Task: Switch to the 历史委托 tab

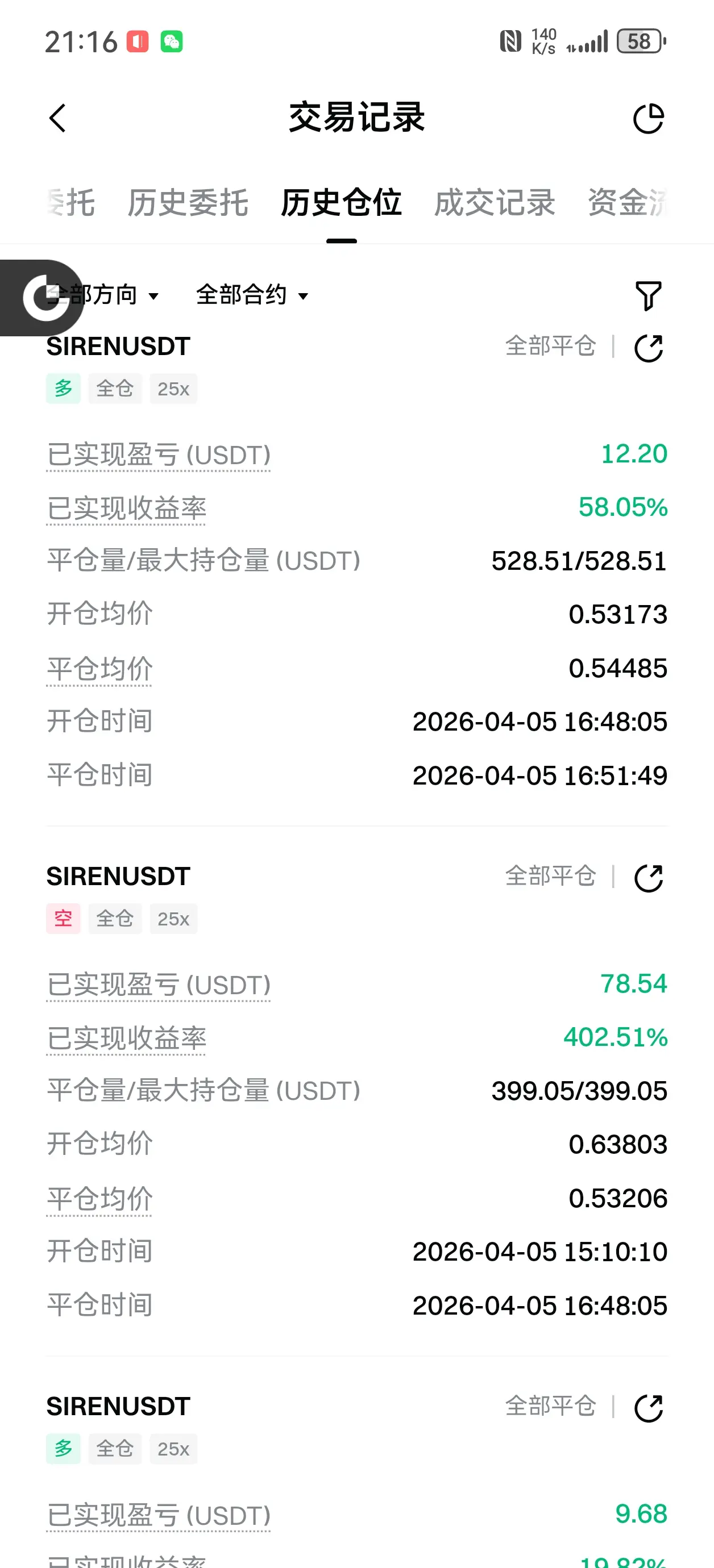Action: click(188, 203)
